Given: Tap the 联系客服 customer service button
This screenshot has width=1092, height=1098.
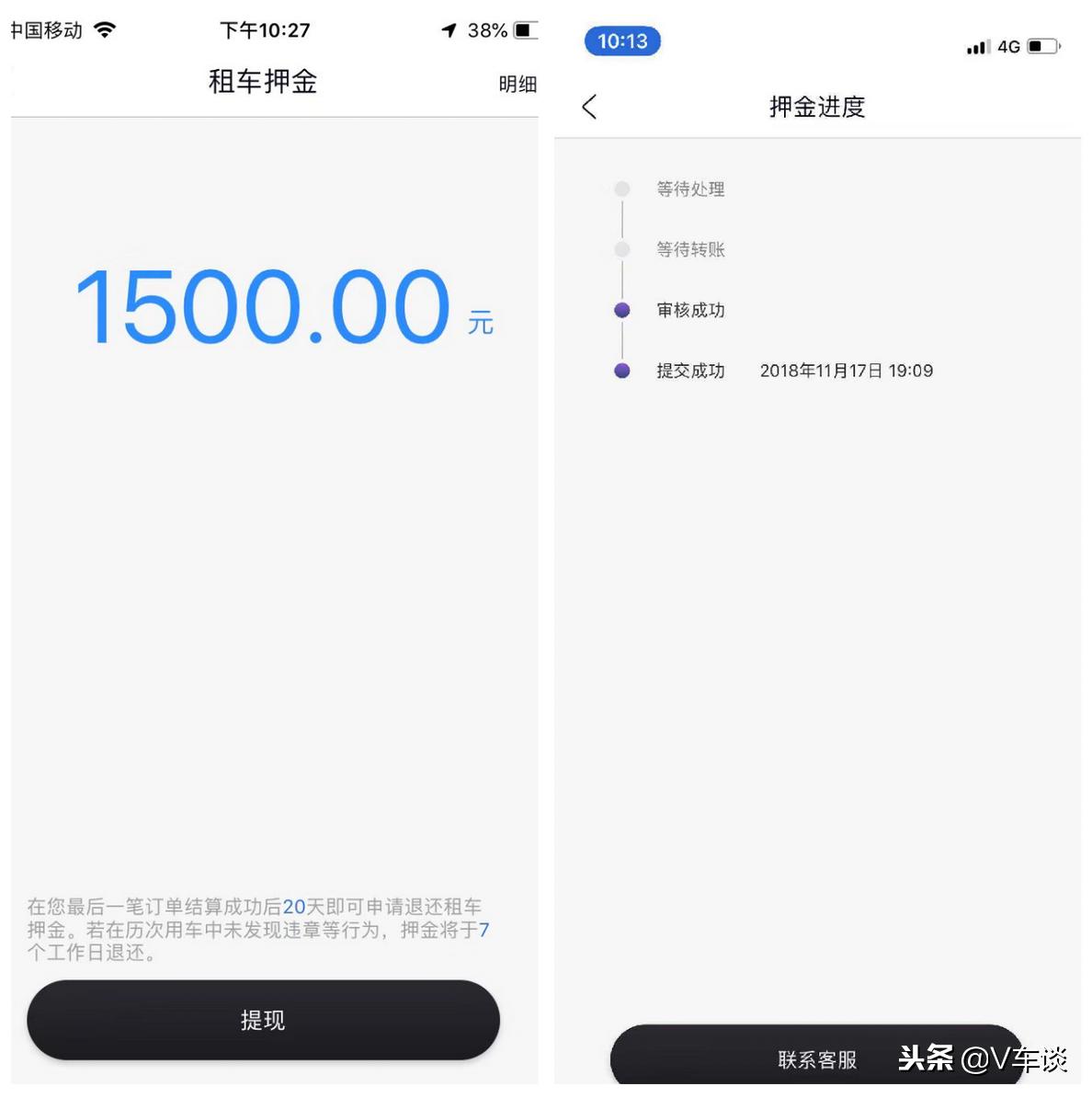Looking at the screenshot, I should click(816, 1059).
